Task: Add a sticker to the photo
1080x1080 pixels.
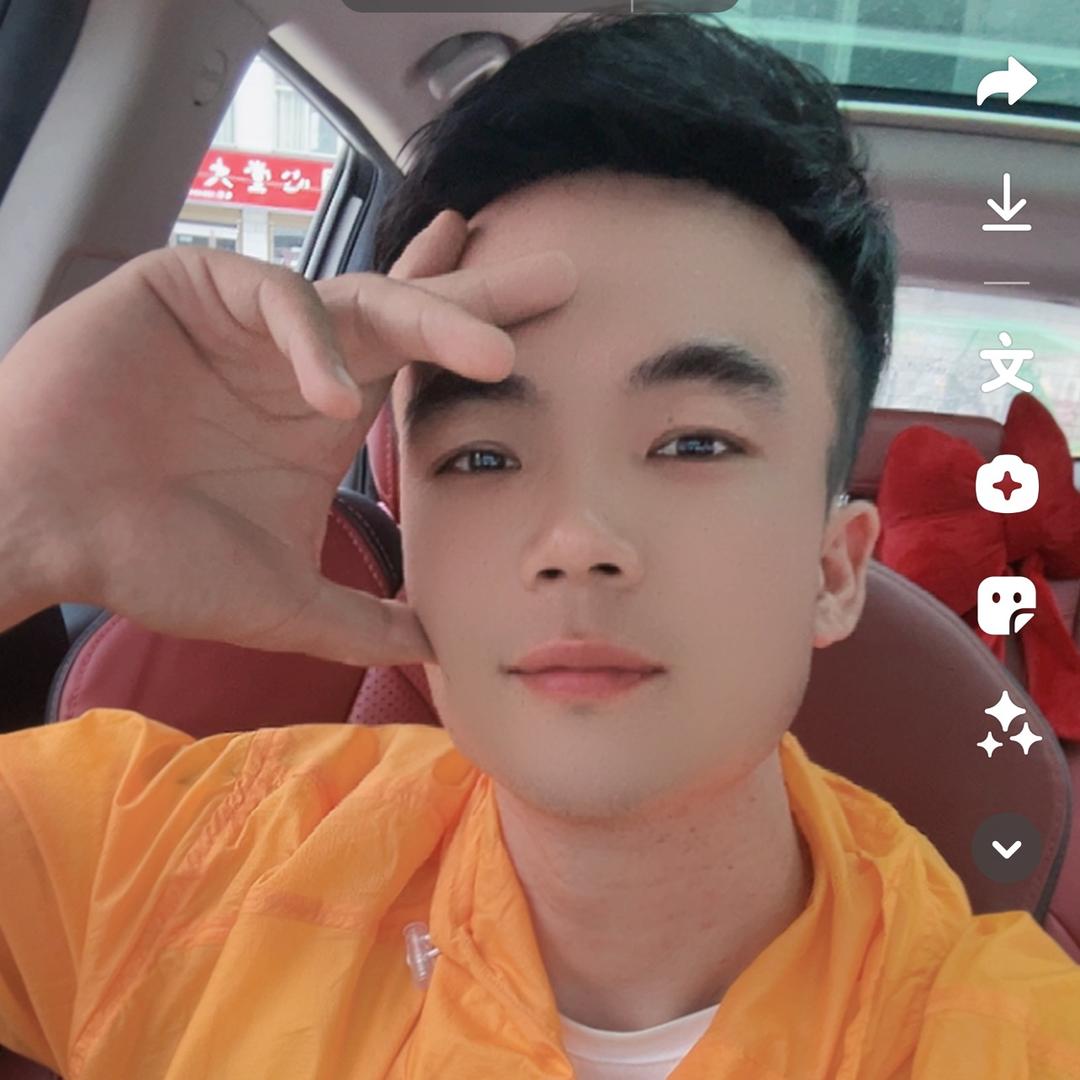Action: [1006, 606]
